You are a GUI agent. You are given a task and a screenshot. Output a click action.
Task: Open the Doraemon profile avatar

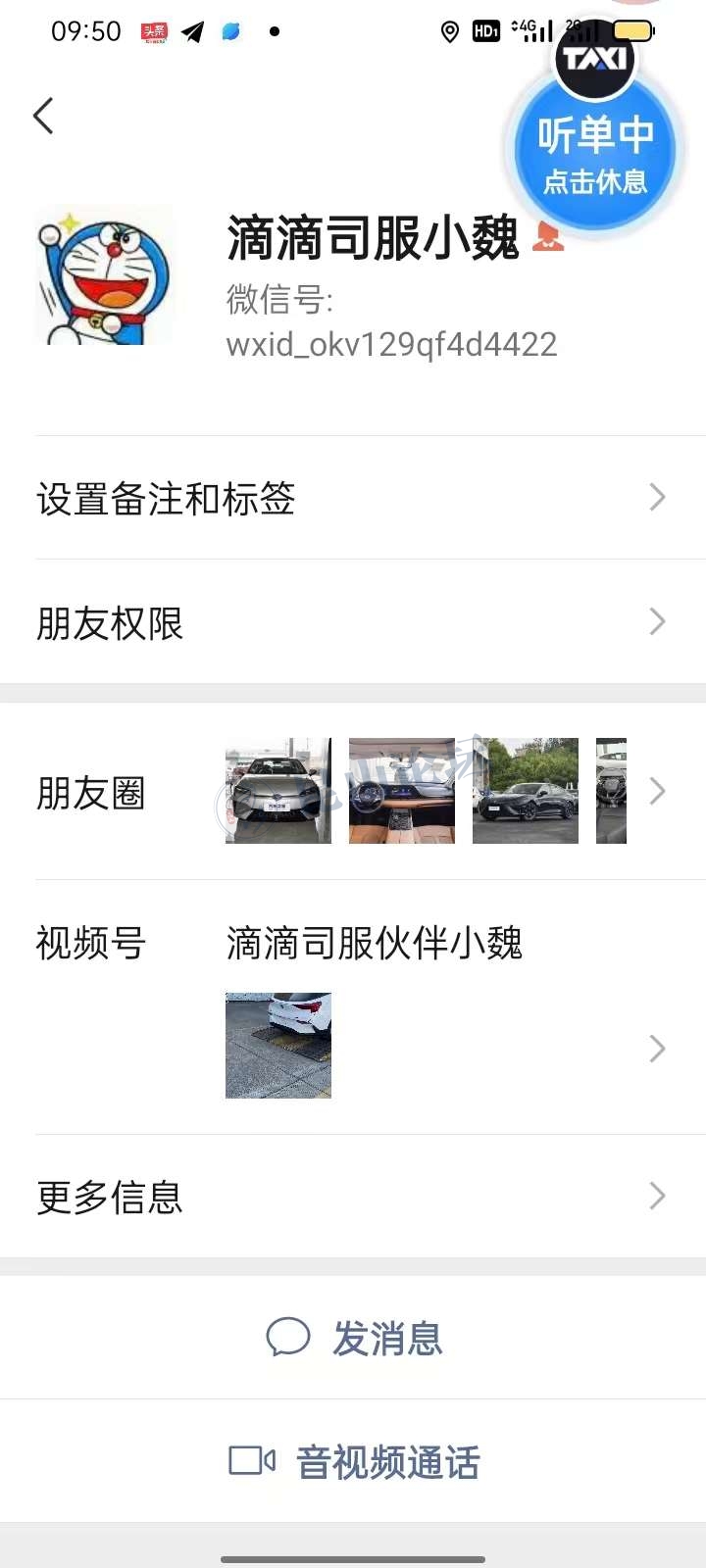coord(105,275)
